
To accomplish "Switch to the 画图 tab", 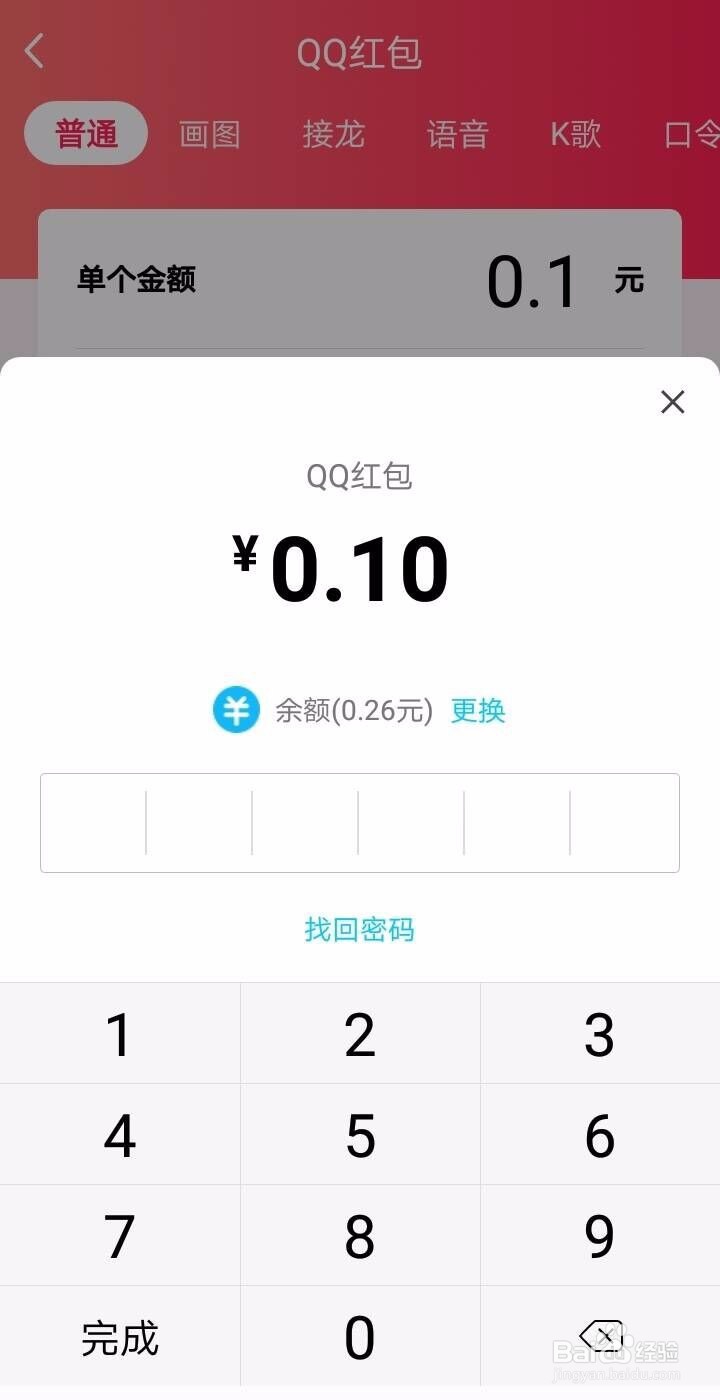I will tap(209, 134).
